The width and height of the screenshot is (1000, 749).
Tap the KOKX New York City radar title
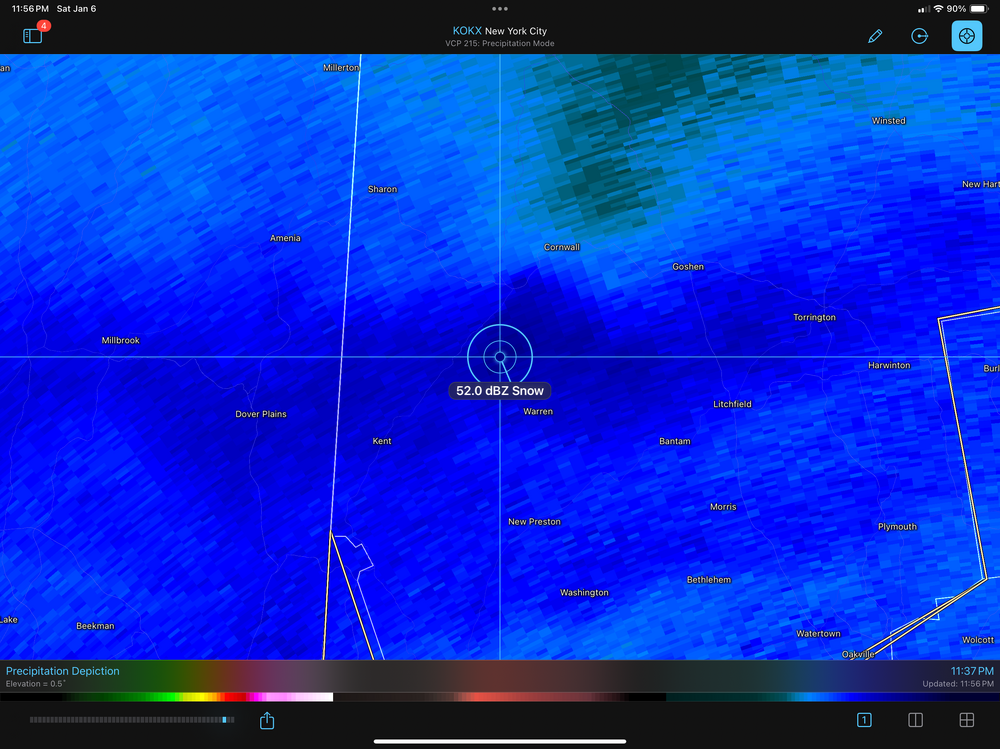pyautogui.click(x=500, y=31)
